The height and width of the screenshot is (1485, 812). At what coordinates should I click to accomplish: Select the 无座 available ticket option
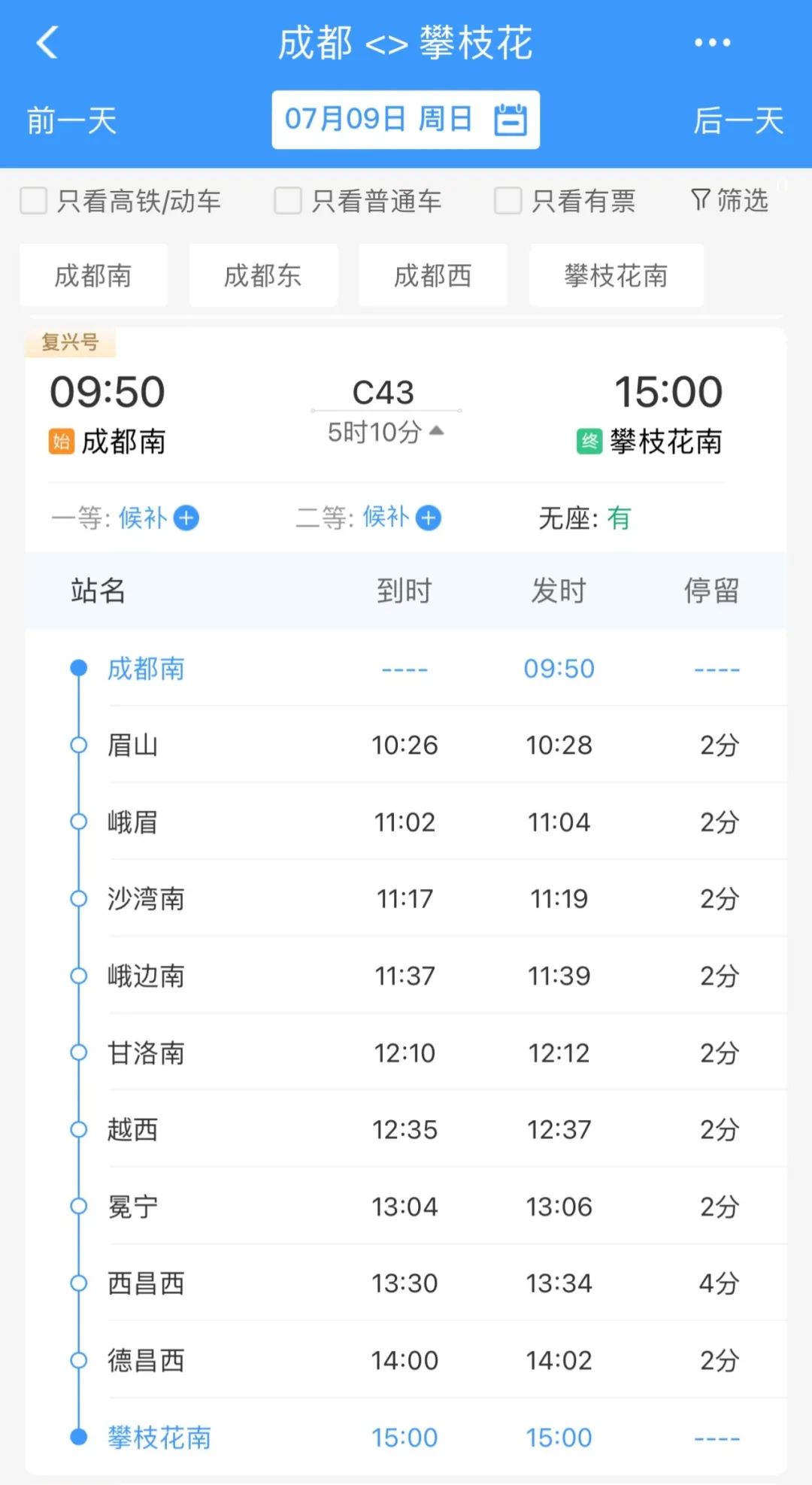coord(585,518)
